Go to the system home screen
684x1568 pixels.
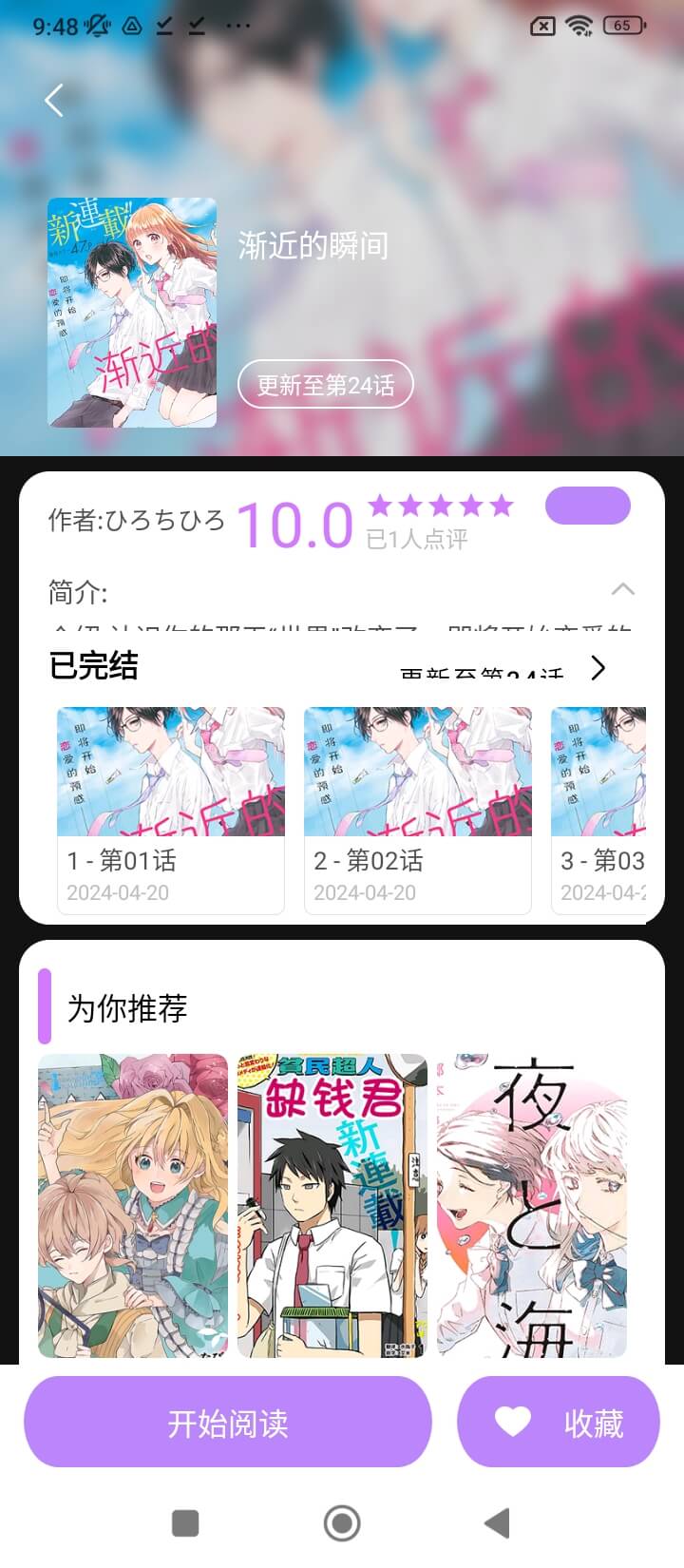point(342,1523)
